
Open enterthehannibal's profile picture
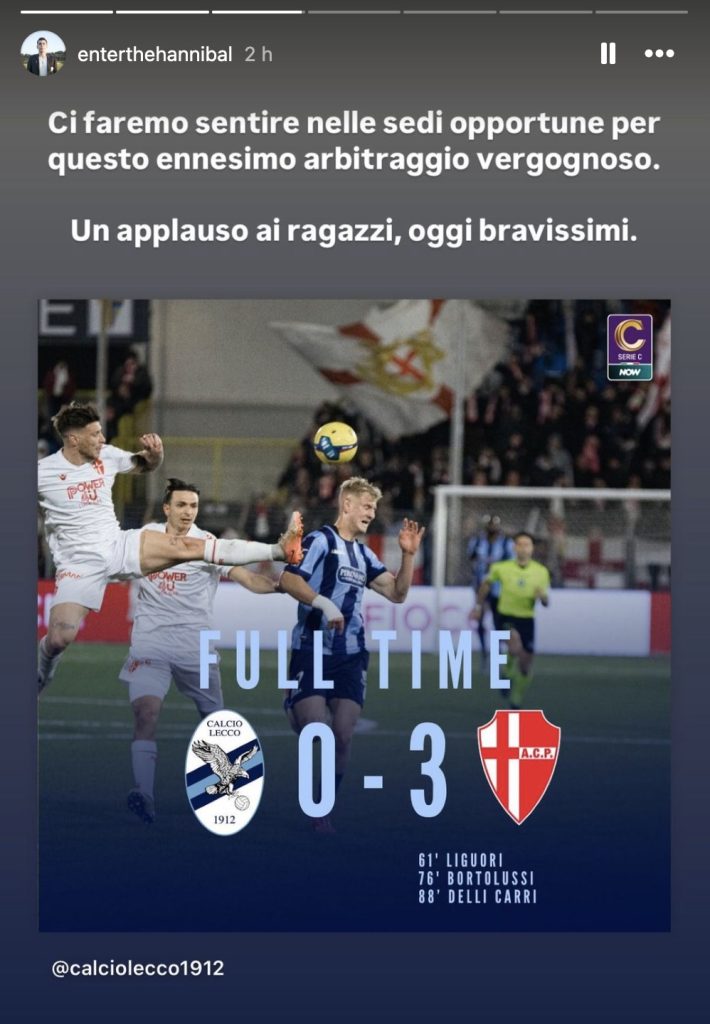[x=43, y=54]
